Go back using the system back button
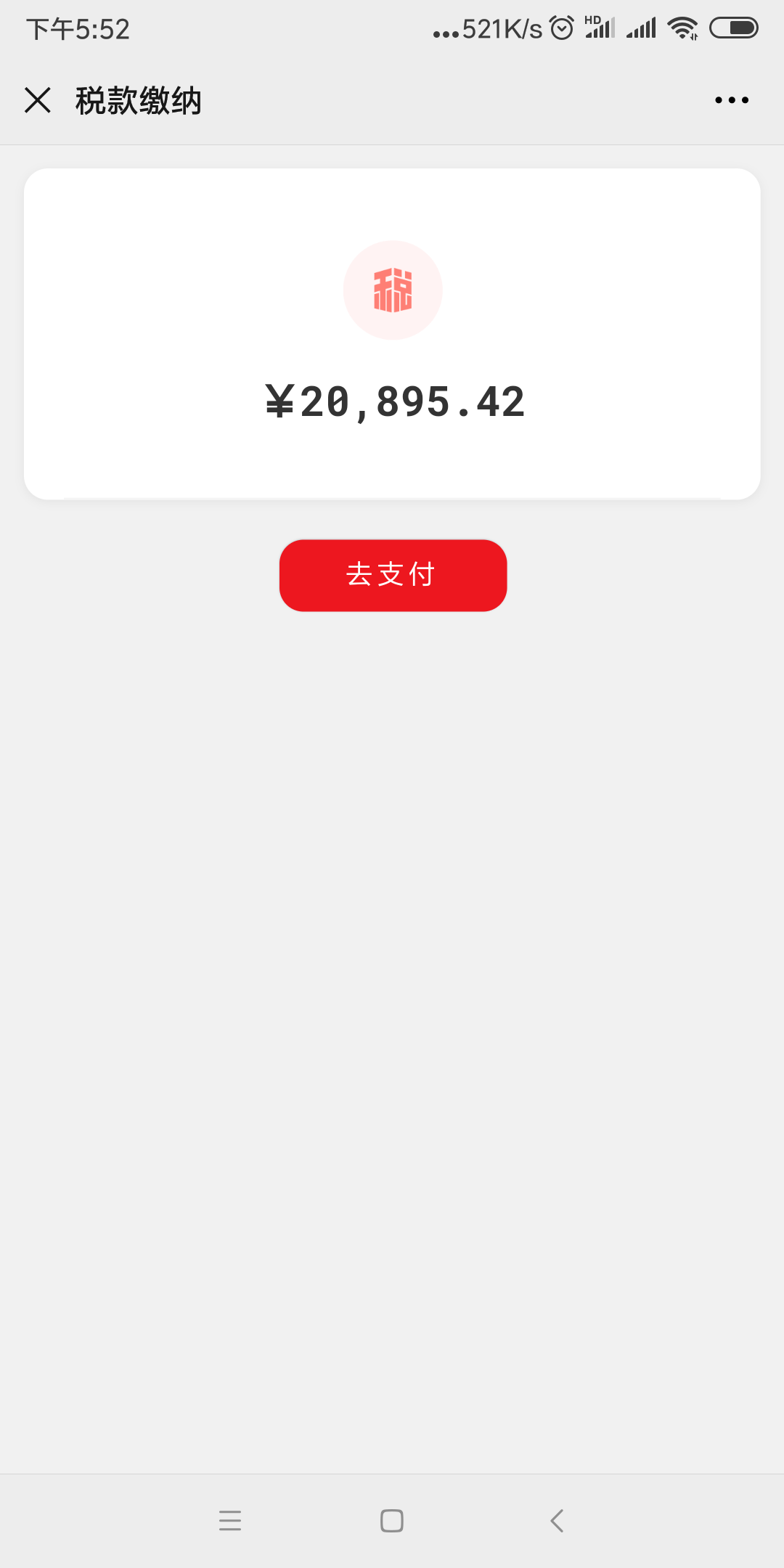The height and width of the screenshot is (1568, 784). point(557,1520)
